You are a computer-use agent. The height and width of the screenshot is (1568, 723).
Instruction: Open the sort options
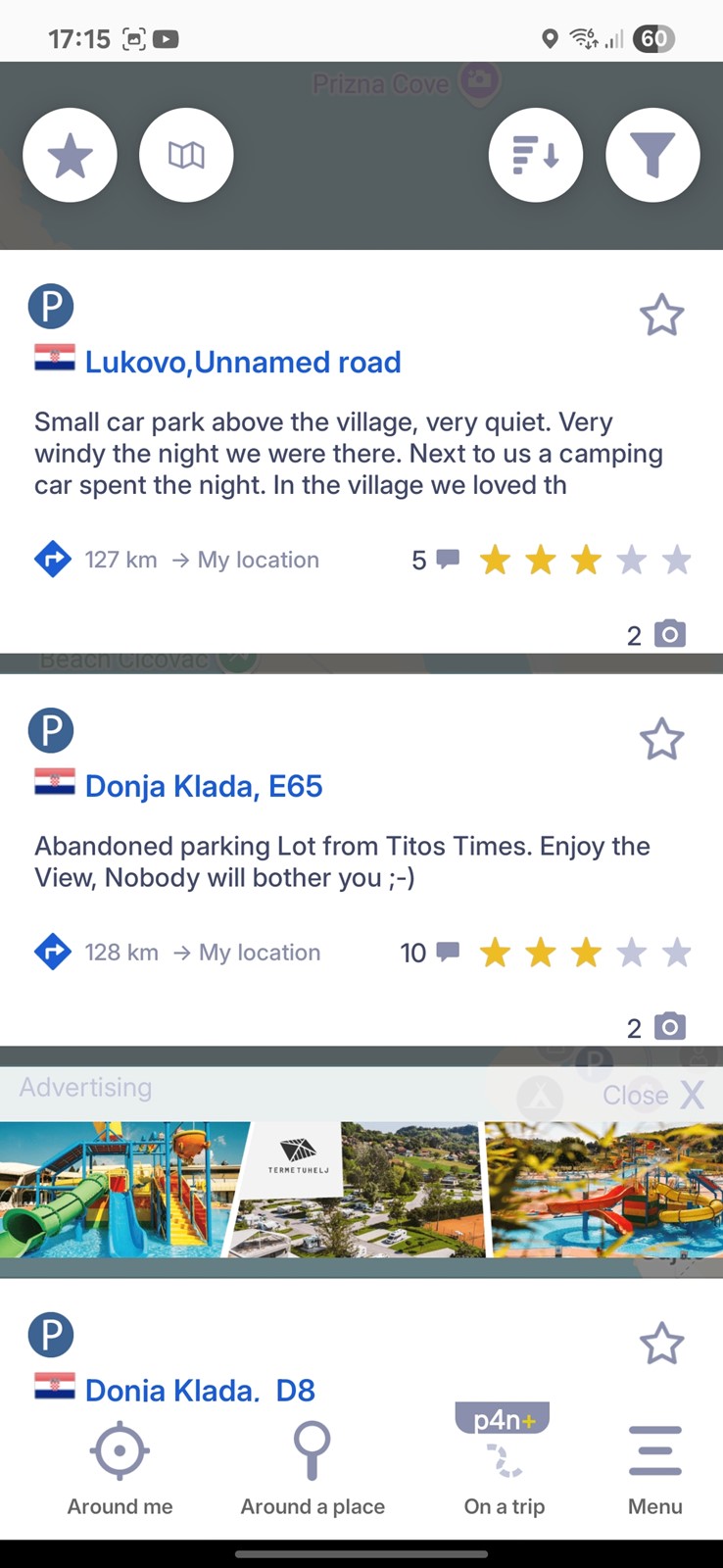pos(536,156)
